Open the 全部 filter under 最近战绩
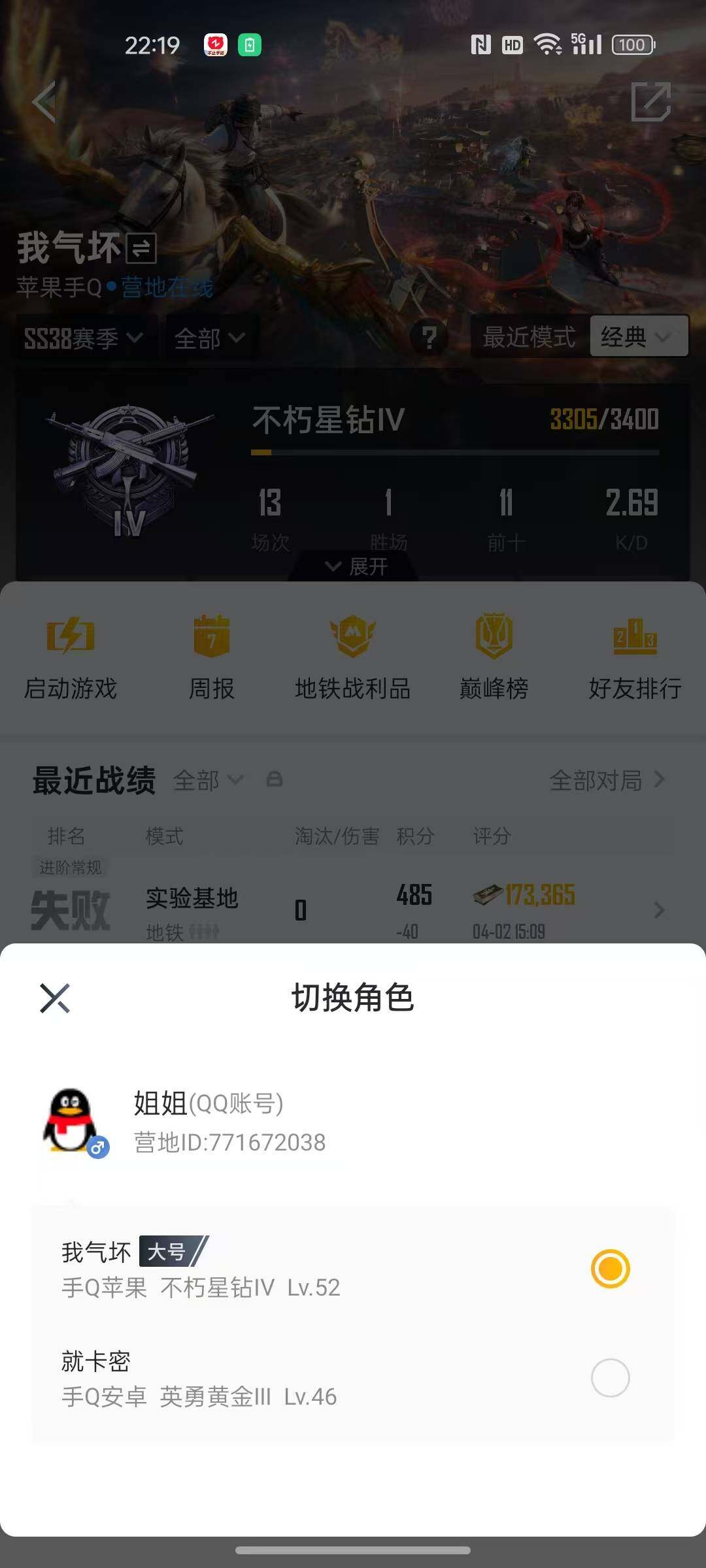 [x=209, y=780]
